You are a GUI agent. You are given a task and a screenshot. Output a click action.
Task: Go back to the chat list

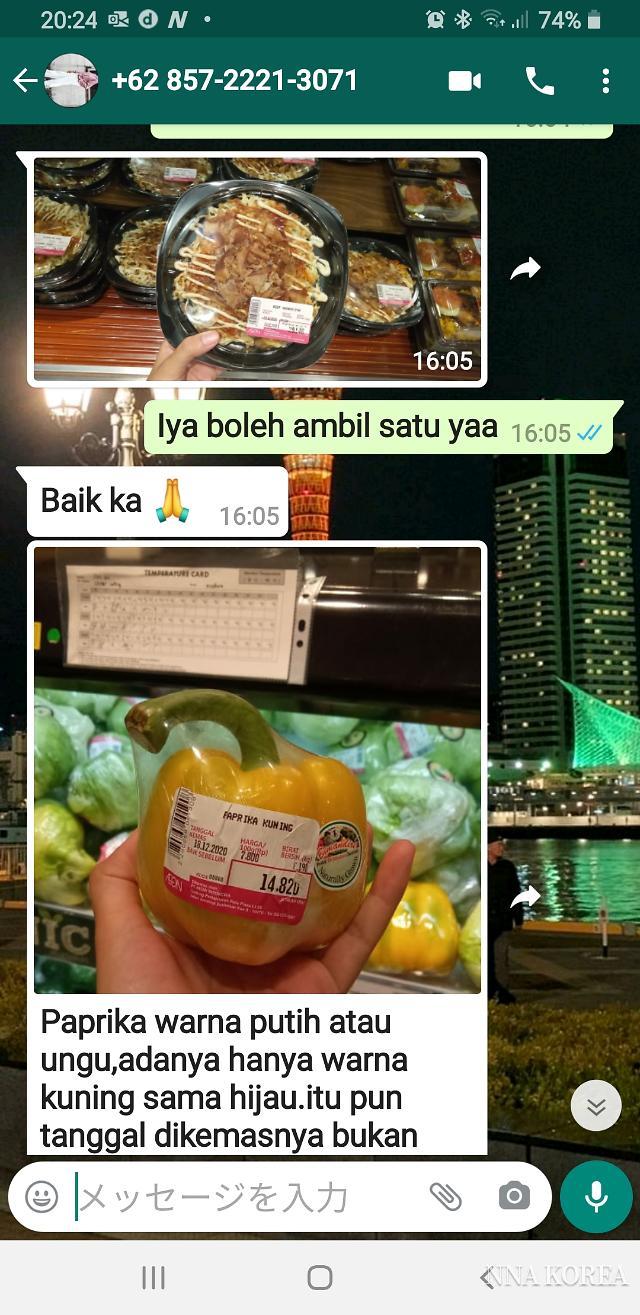25,81
